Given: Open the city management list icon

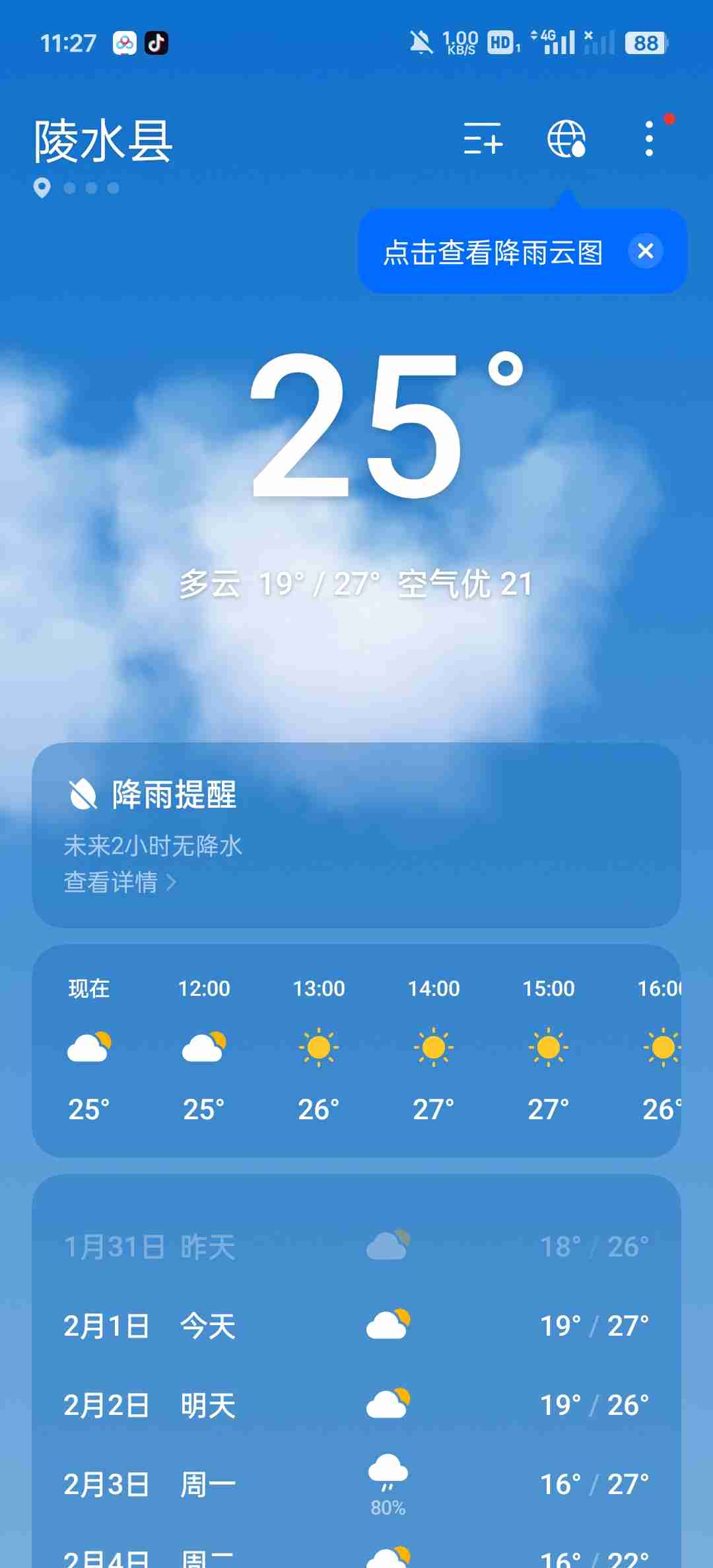Looking at the screenshot, I should point(483,139).
